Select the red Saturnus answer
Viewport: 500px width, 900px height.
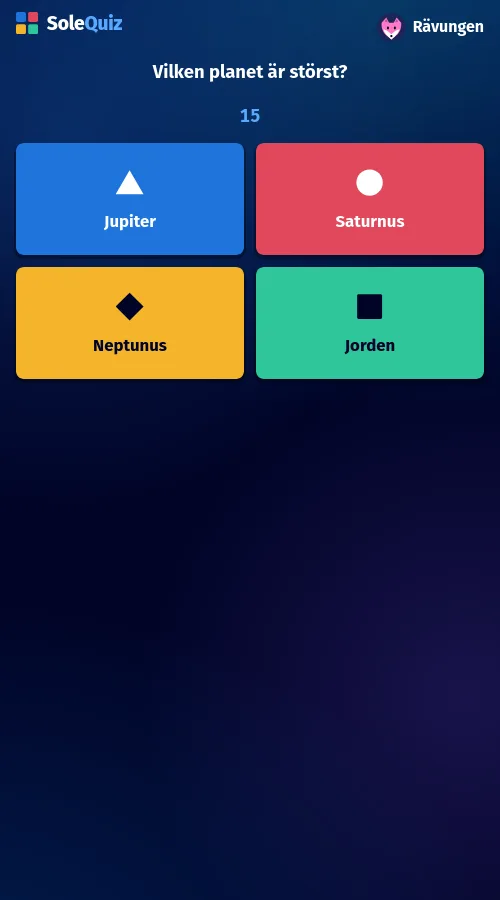coord(370,199)
